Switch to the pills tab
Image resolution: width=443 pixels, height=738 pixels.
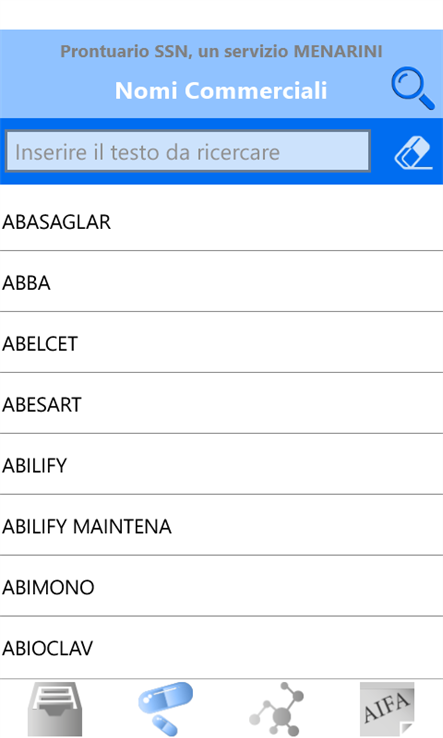pos(166,709)
